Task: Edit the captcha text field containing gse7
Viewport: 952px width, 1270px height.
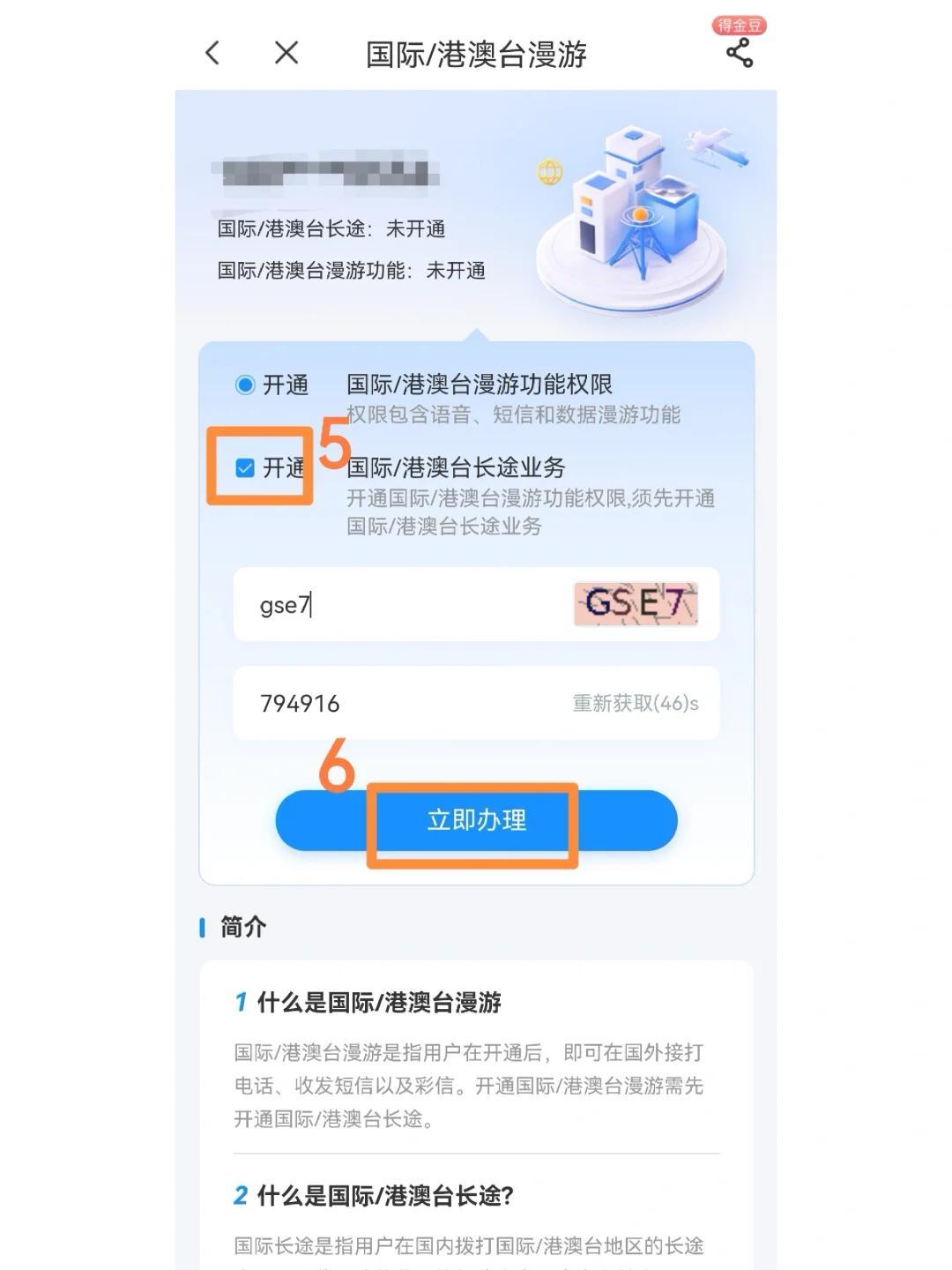Action: pyautogui.click(x=397, y=605)
